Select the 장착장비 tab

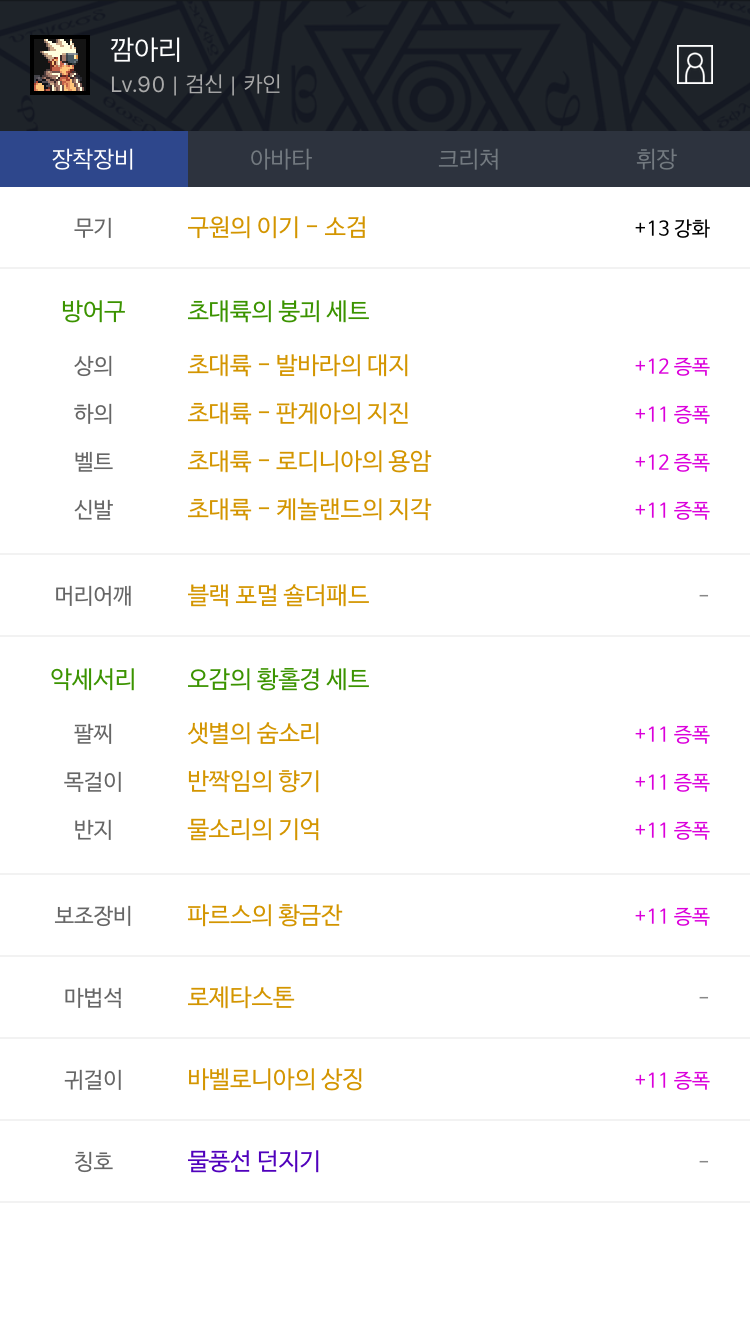94,159
